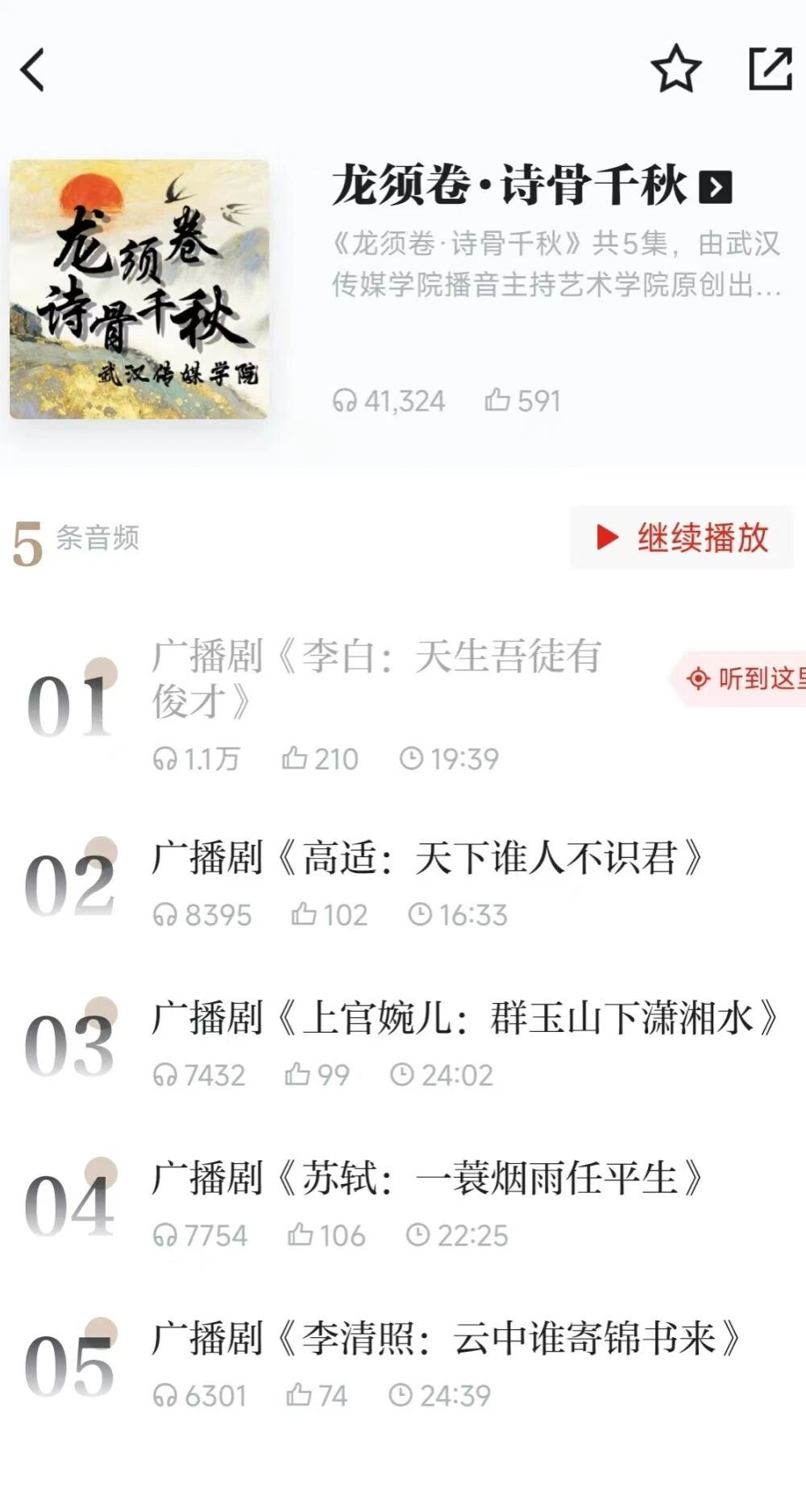The height and width of the screenshot is (1512, 806).
Task: Start episode 05 李清照：云中谁寄锦书来
Action: (445, 1339)
